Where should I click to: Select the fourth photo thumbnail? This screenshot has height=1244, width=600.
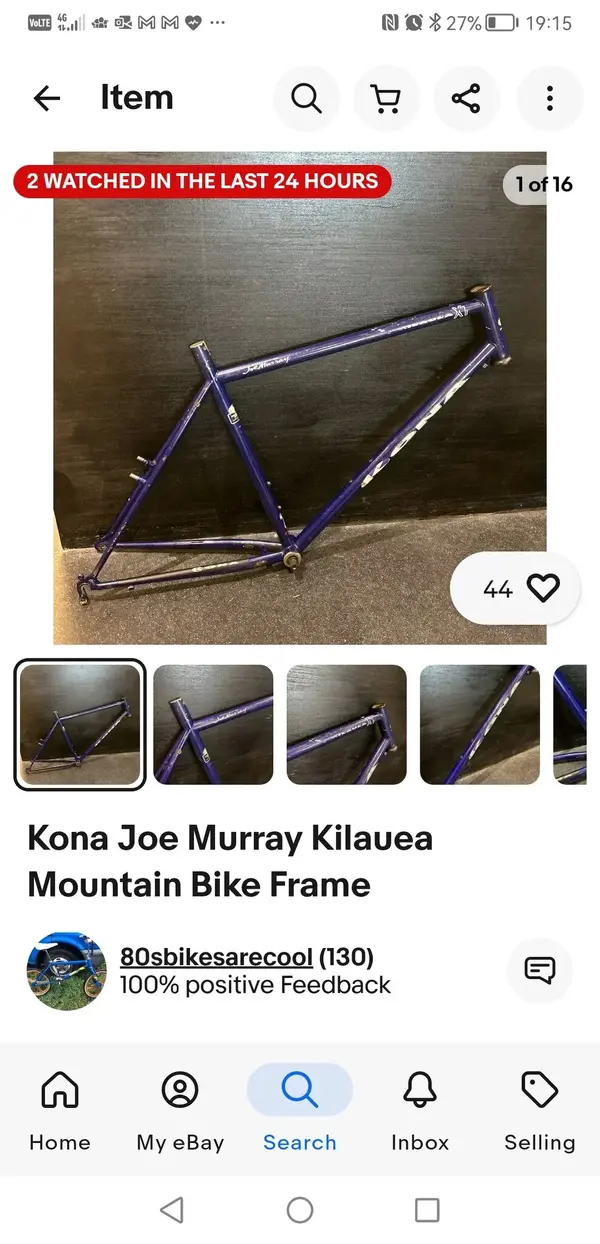click(x=479, y=724)
